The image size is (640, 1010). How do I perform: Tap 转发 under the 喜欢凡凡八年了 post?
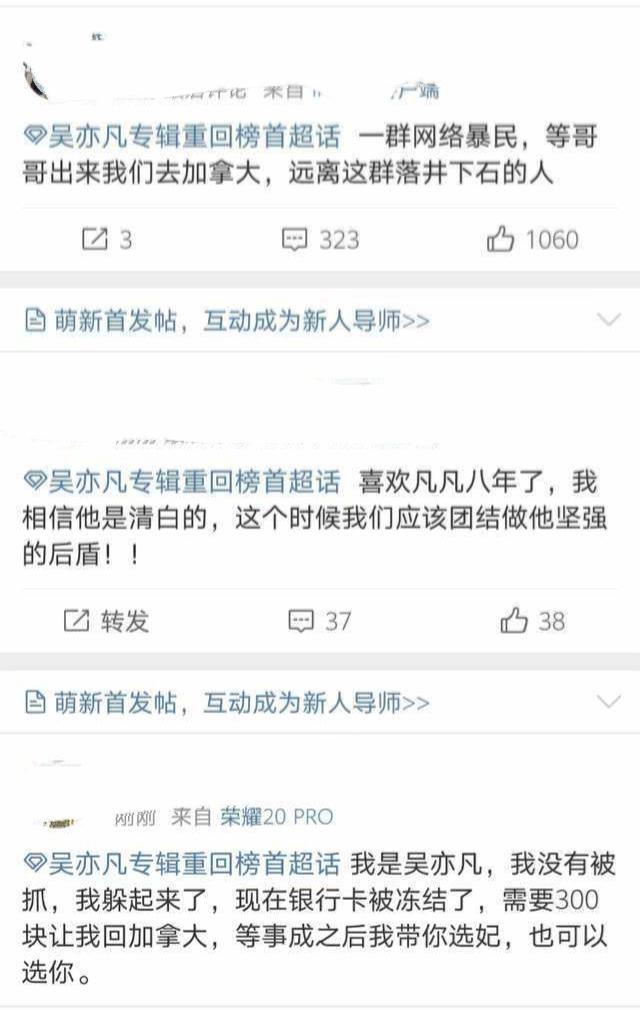[106, 621]
